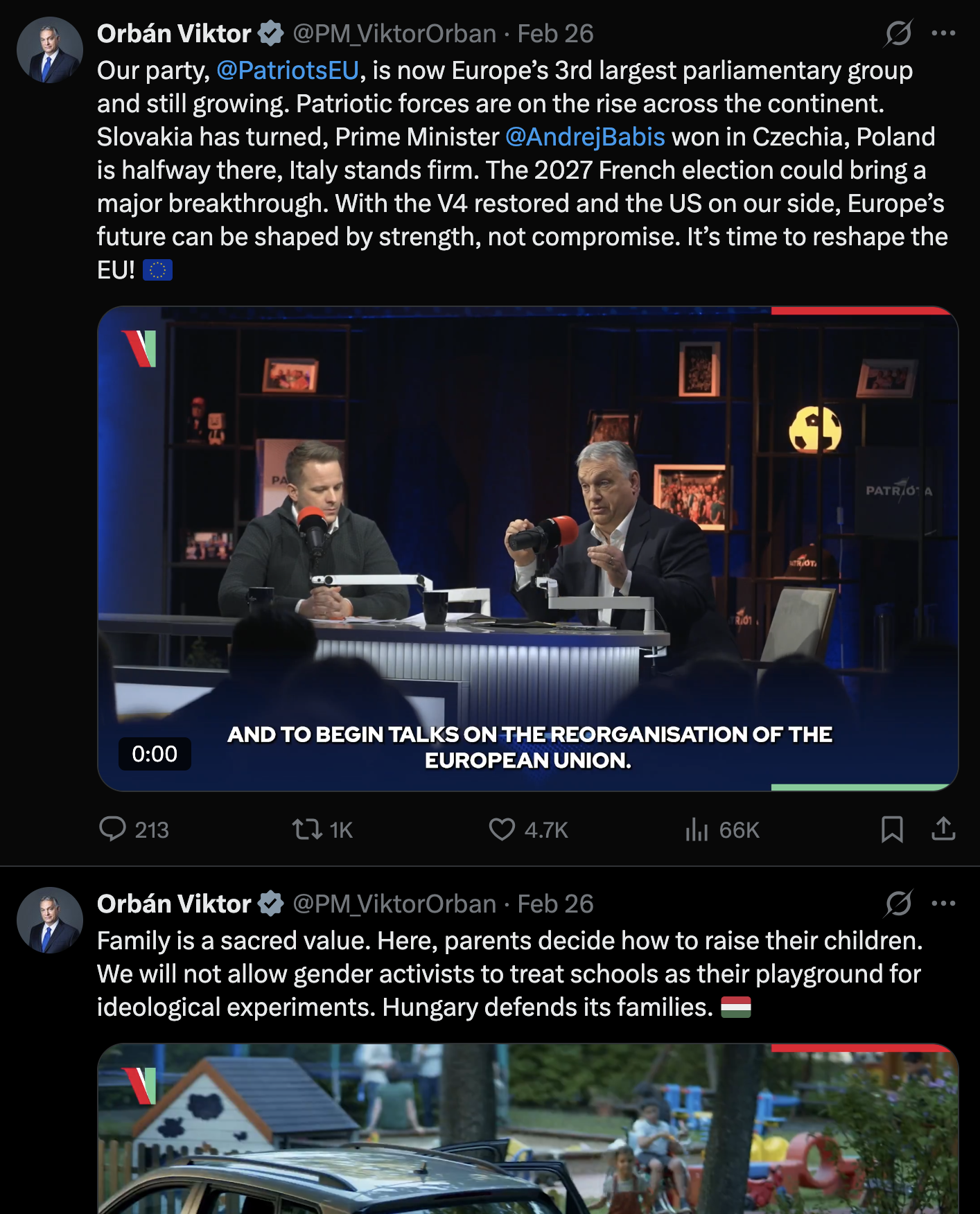The image size is (980, 1214).
Task: Open Orbán Viktor avatar on the first post
Action: [50, 51]
